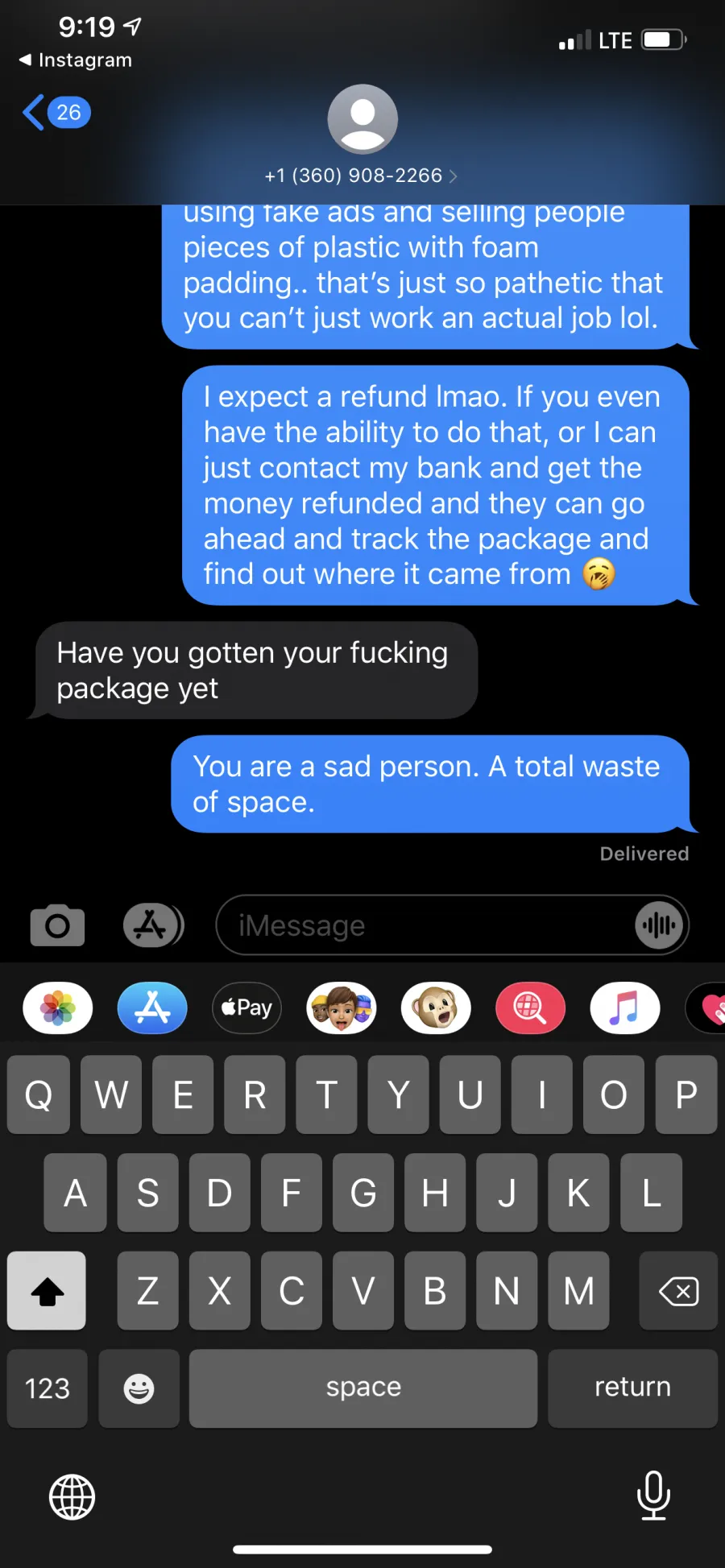Image resolution: width=725 pixels, height=1568 pixels.
Task: Tap the shift key
Action: coord(47,1291)
